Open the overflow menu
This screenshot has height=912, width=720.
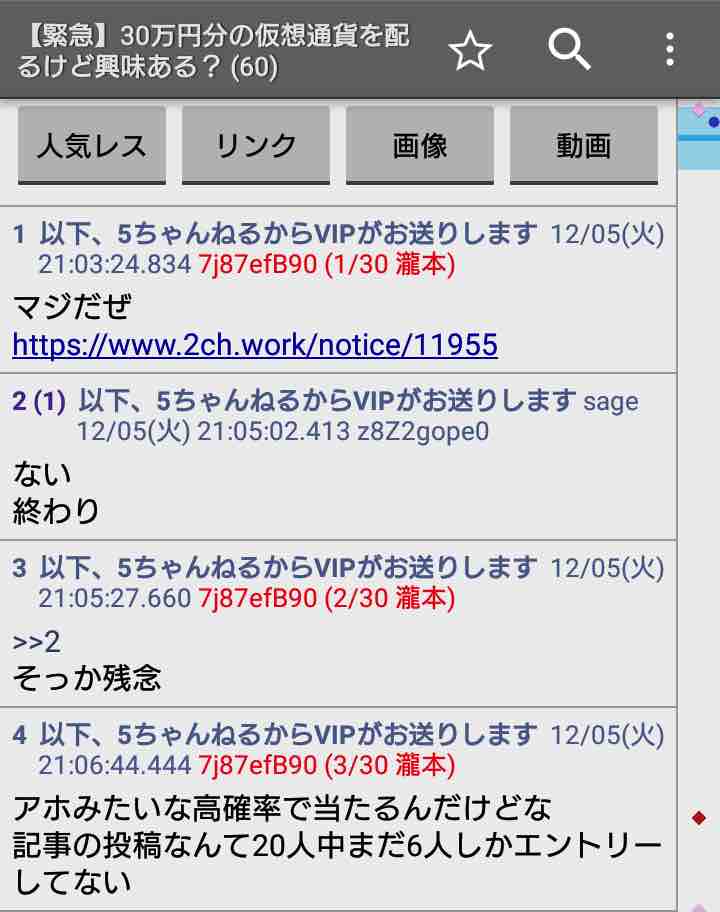669,50
